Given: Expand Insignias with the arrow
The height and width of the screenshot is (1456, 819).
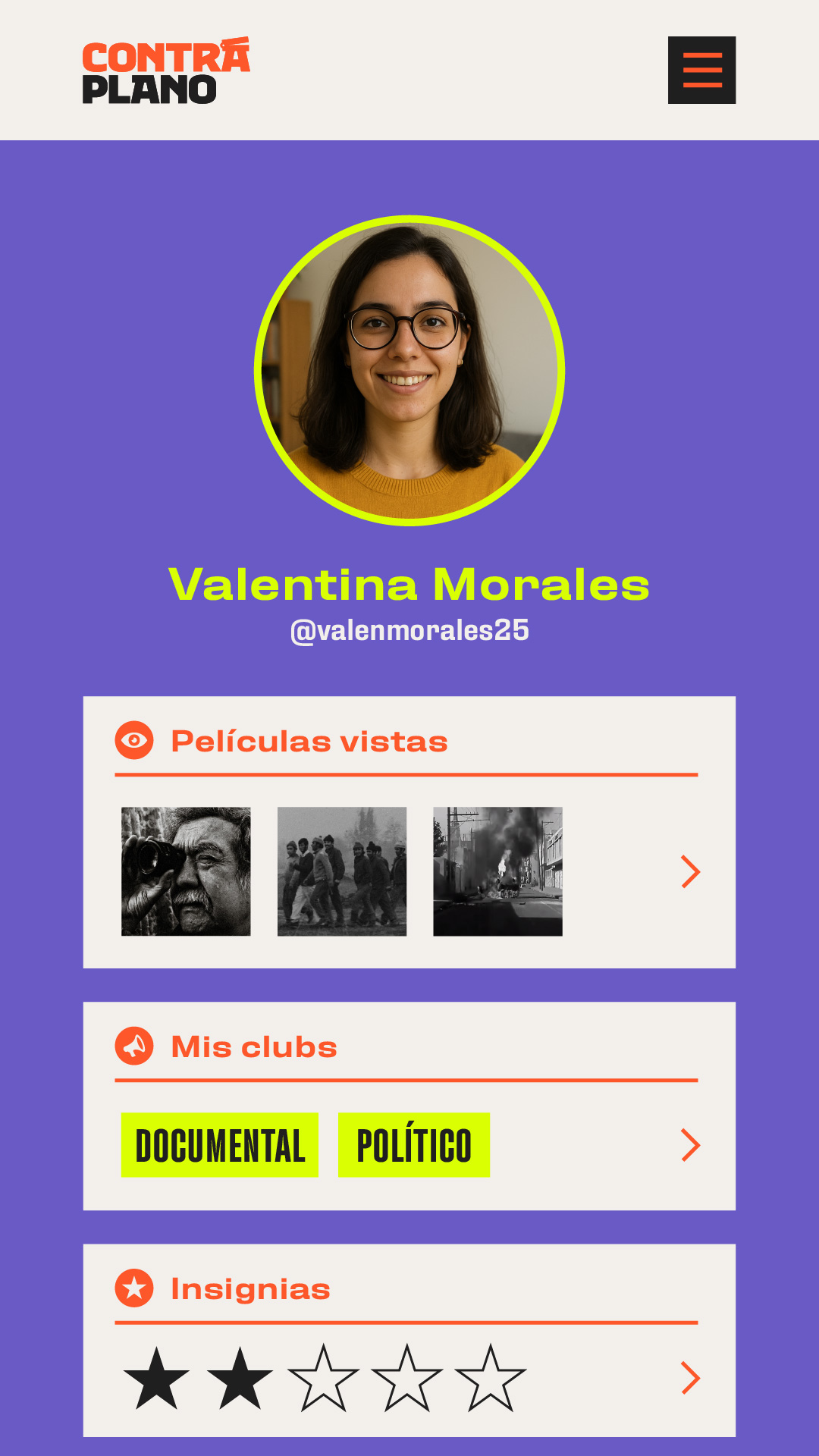Looking at the screenshot, I should [690, 1378].
